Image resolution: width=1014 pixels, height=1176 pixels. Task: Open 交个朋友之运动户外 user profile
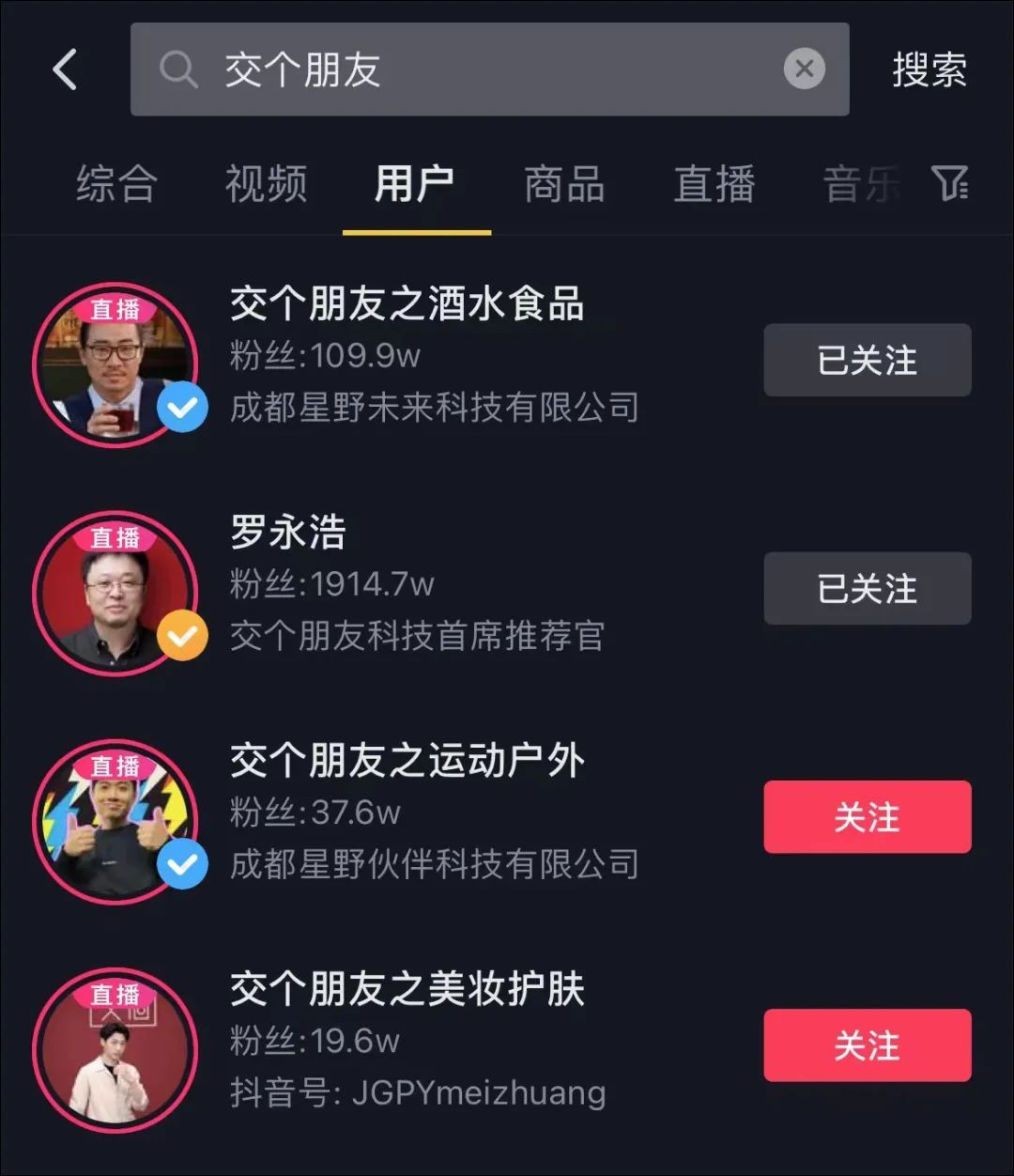407,761
